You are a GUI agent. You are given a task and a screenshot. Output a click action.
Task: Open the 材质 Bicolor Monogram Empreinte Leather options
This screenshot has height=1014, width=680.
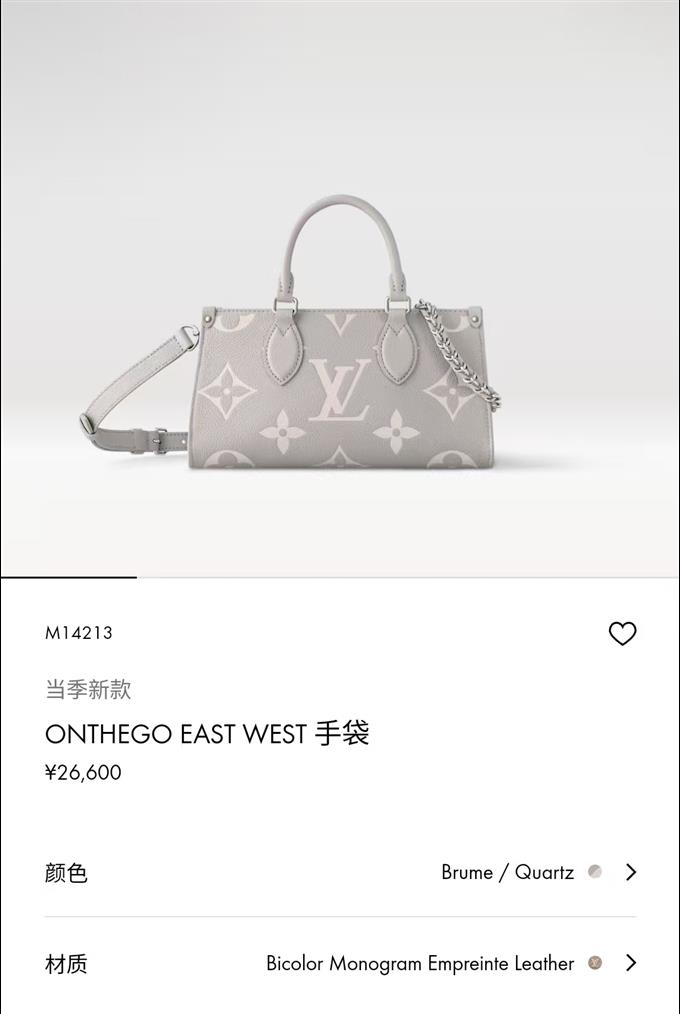pos(630,963)
